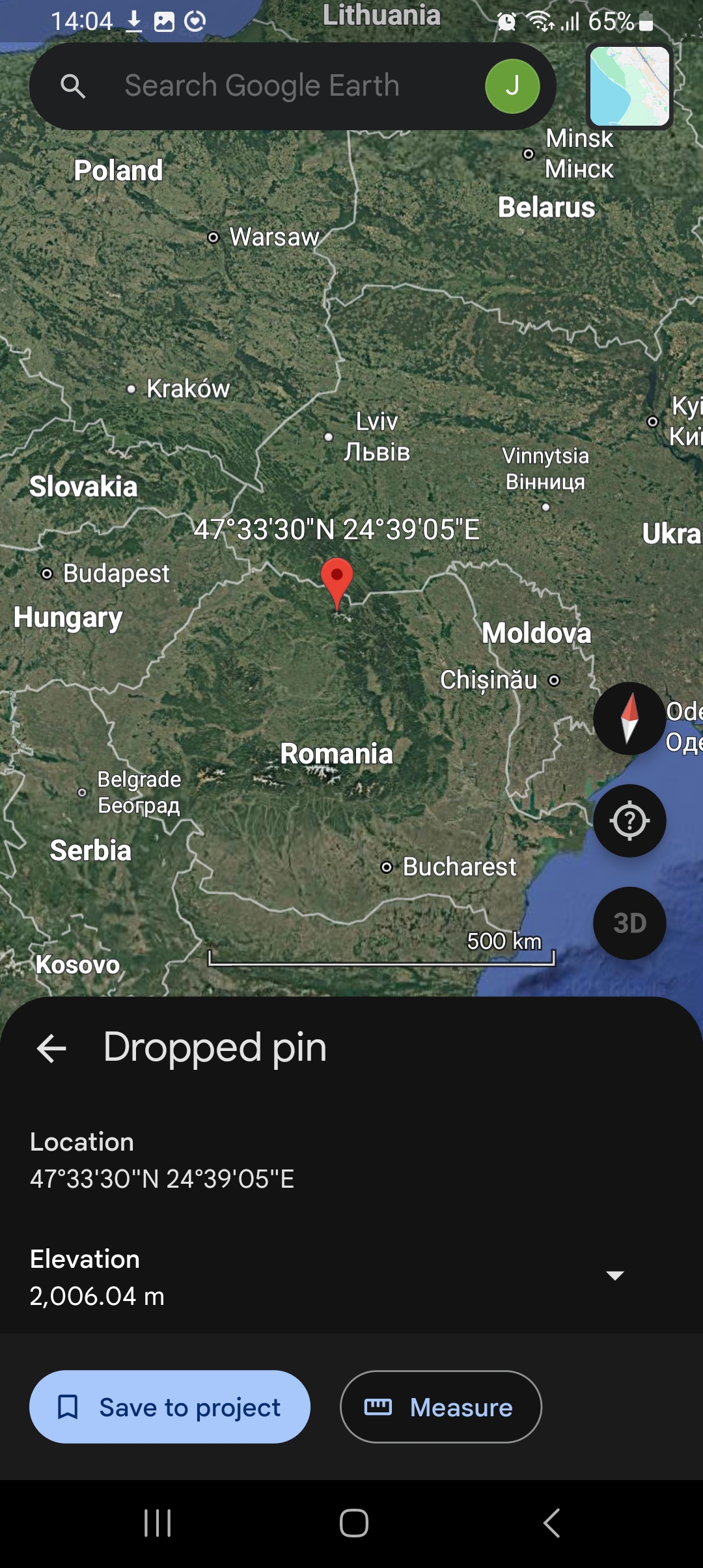Save the pin to project
The width and height of the screenshot is (703, 1568).
(x=170, y=1407)
